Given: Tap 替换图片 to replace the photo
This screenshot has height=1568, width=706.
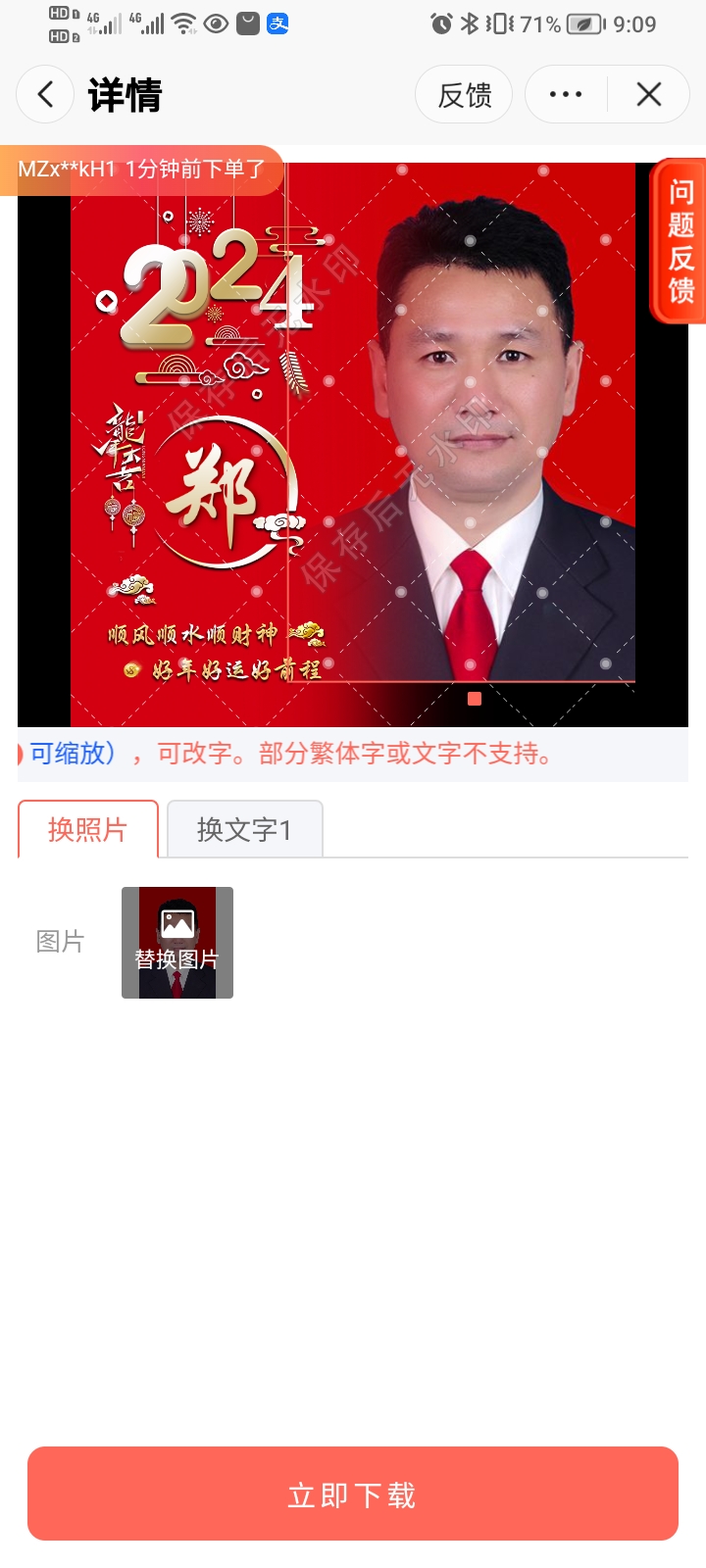Looking at the screenshot, I should (x=177, y=943).
